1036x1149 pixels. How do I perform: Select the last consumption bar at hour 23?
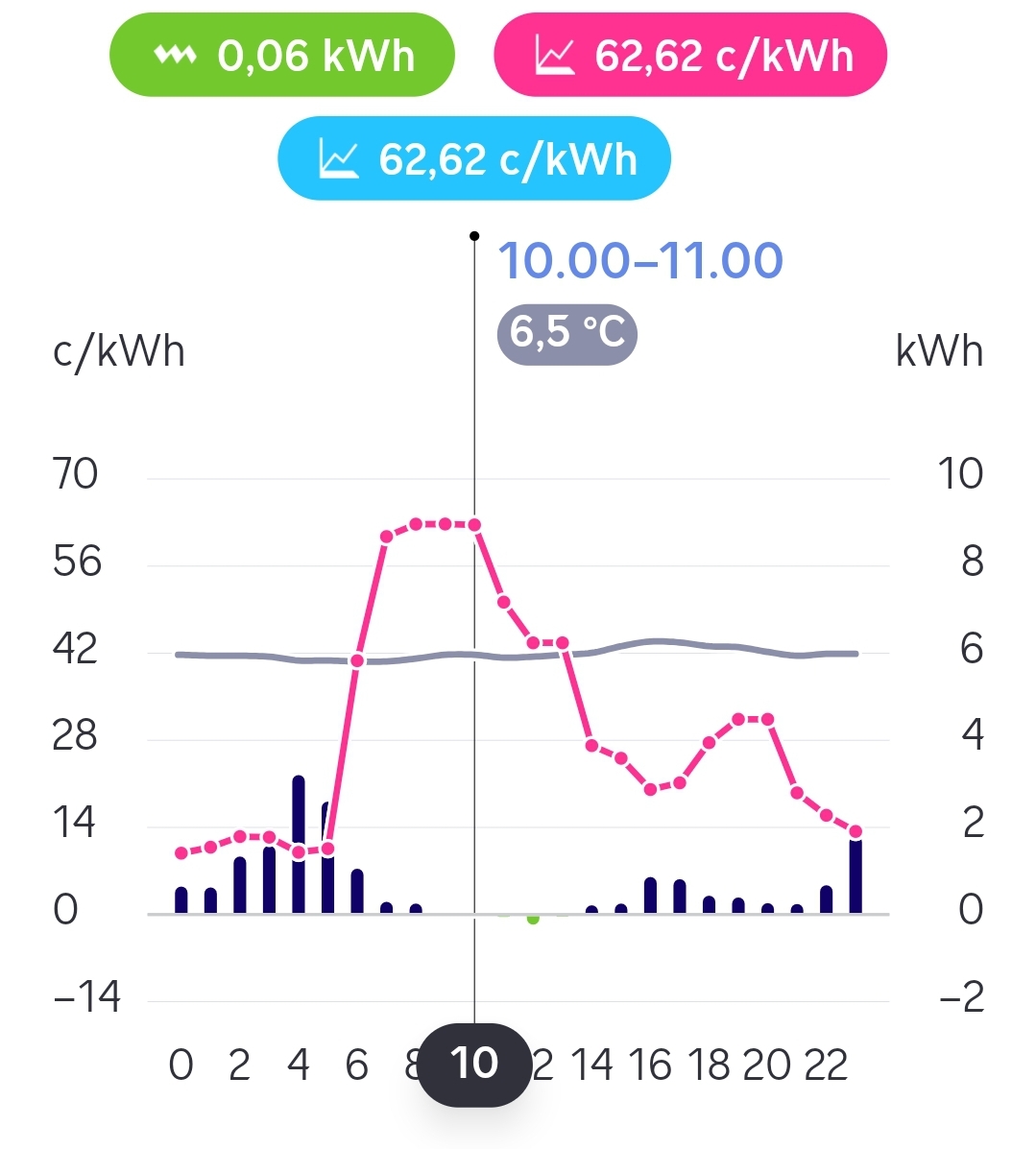pos(855,875)
